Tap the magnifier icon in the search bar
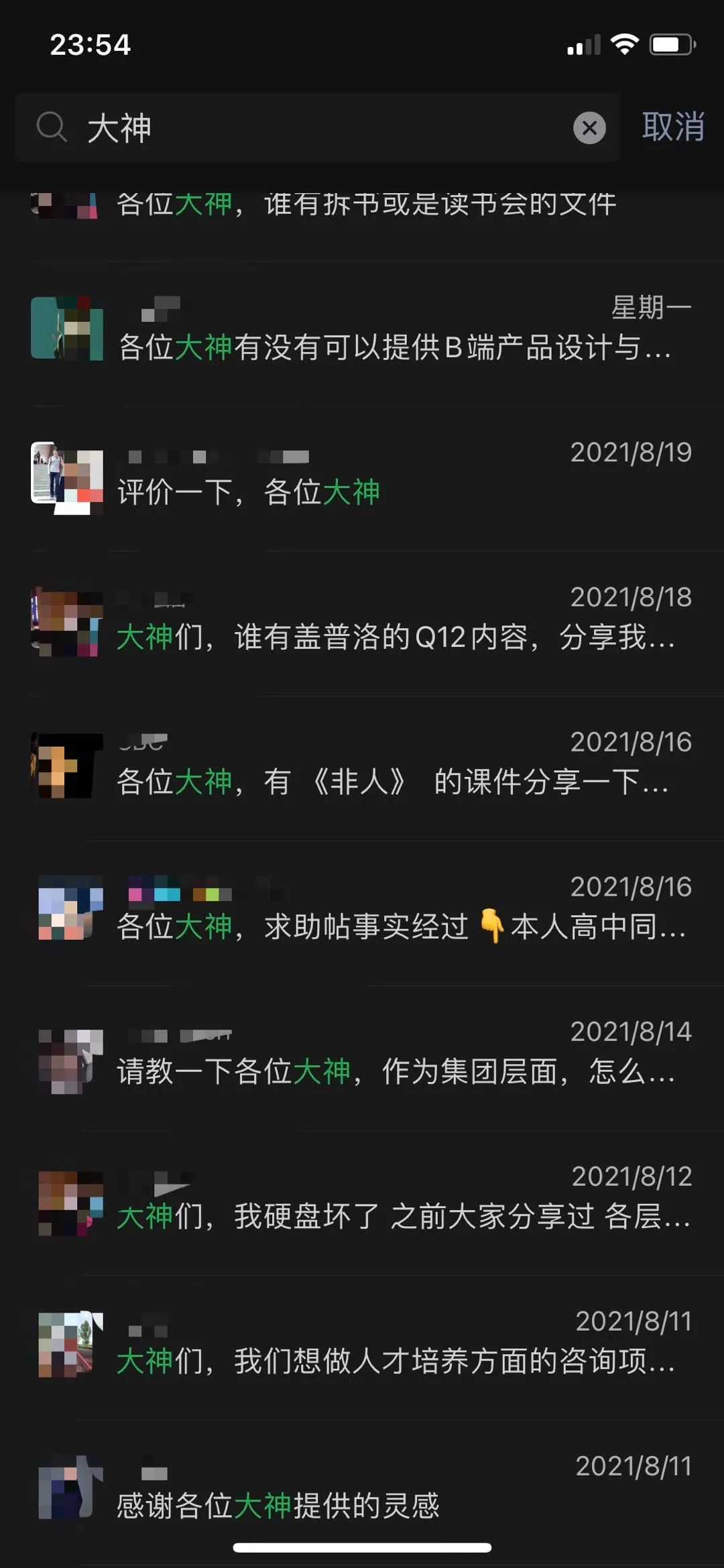Image resolution: width=724 pixels, height=1568 pixels. [x=54, y=128]
